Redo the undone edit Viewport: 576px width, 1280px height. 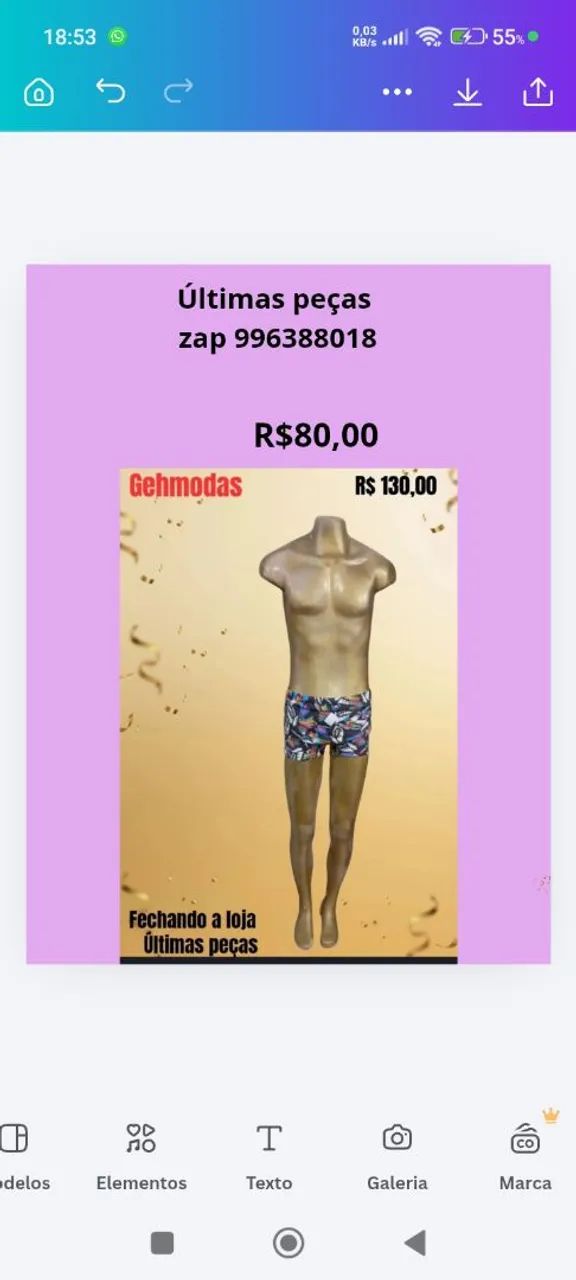tap(178, 92)
